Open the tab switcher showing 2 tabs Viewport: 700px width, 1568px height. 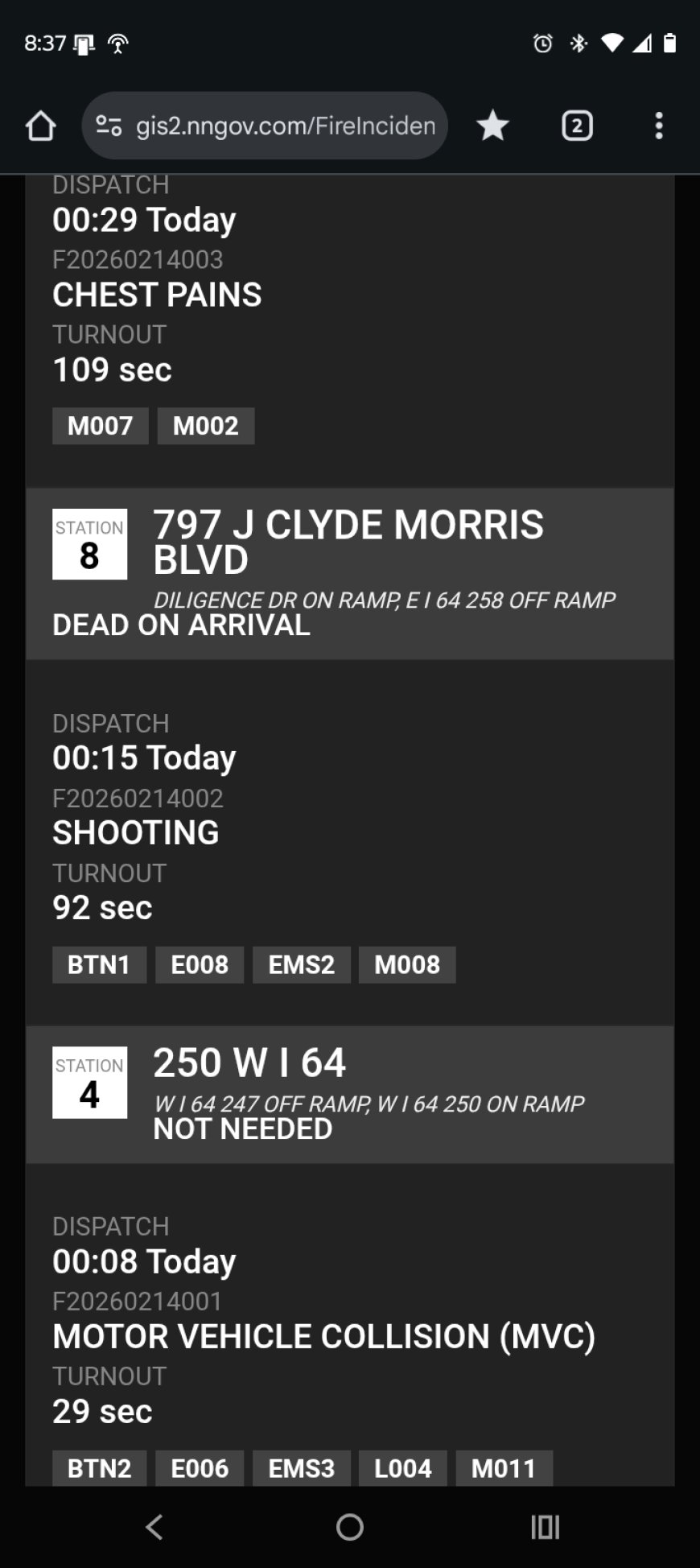tap(577, 126)
